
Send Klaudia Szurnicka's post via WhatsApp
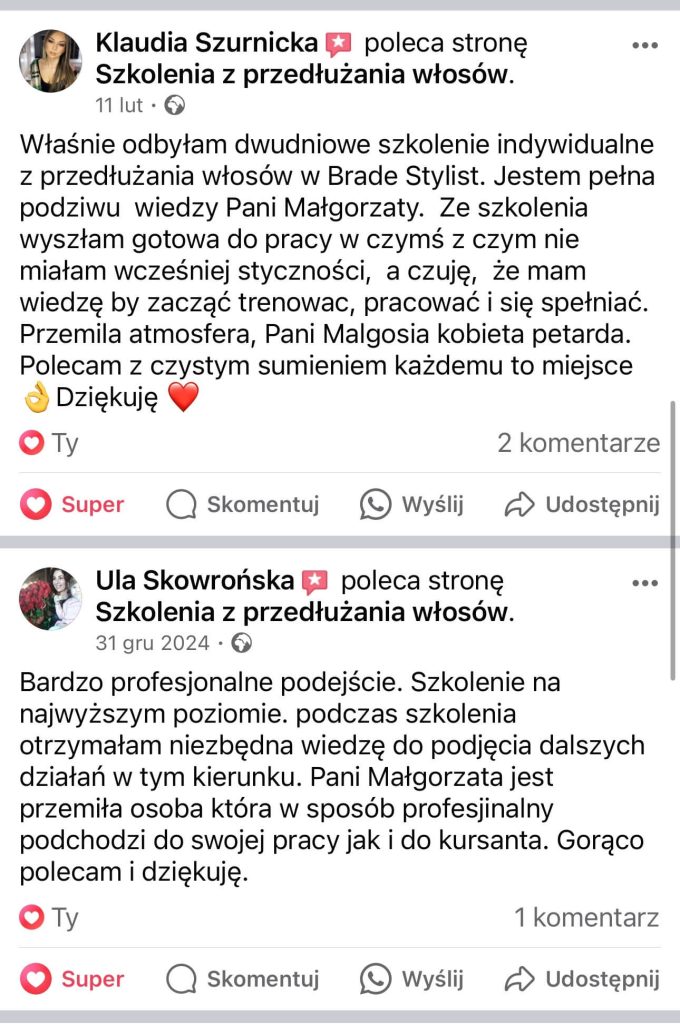412,505
